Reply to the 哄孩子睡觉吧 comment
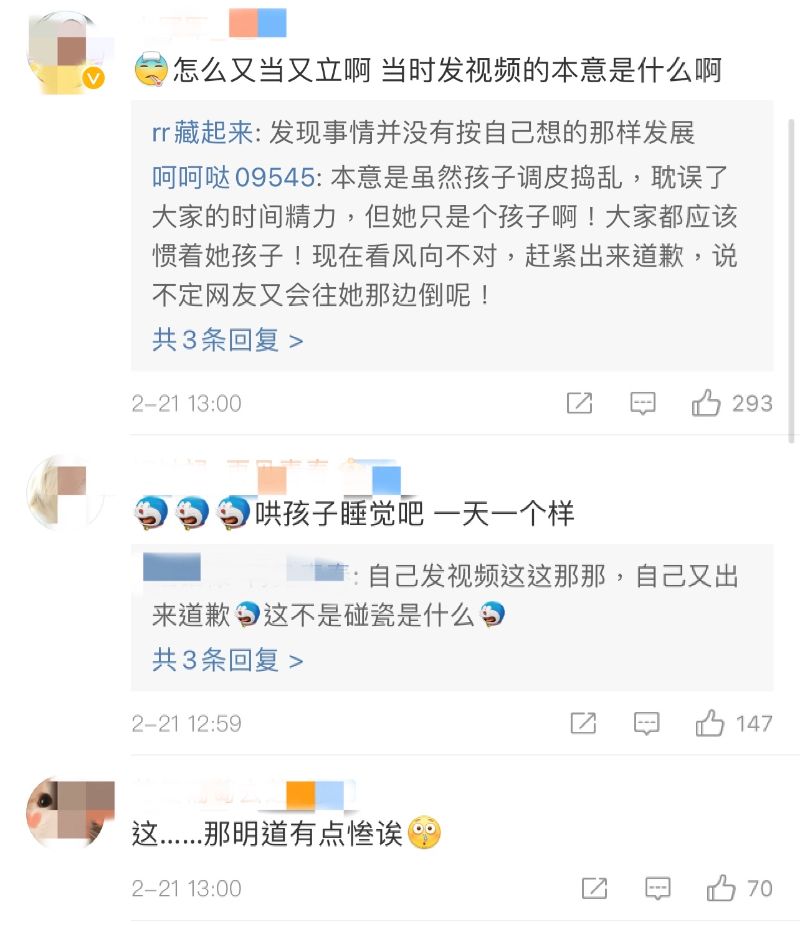Image resolution: width=800 pixels, height=925 pixels. pos(646,723)
